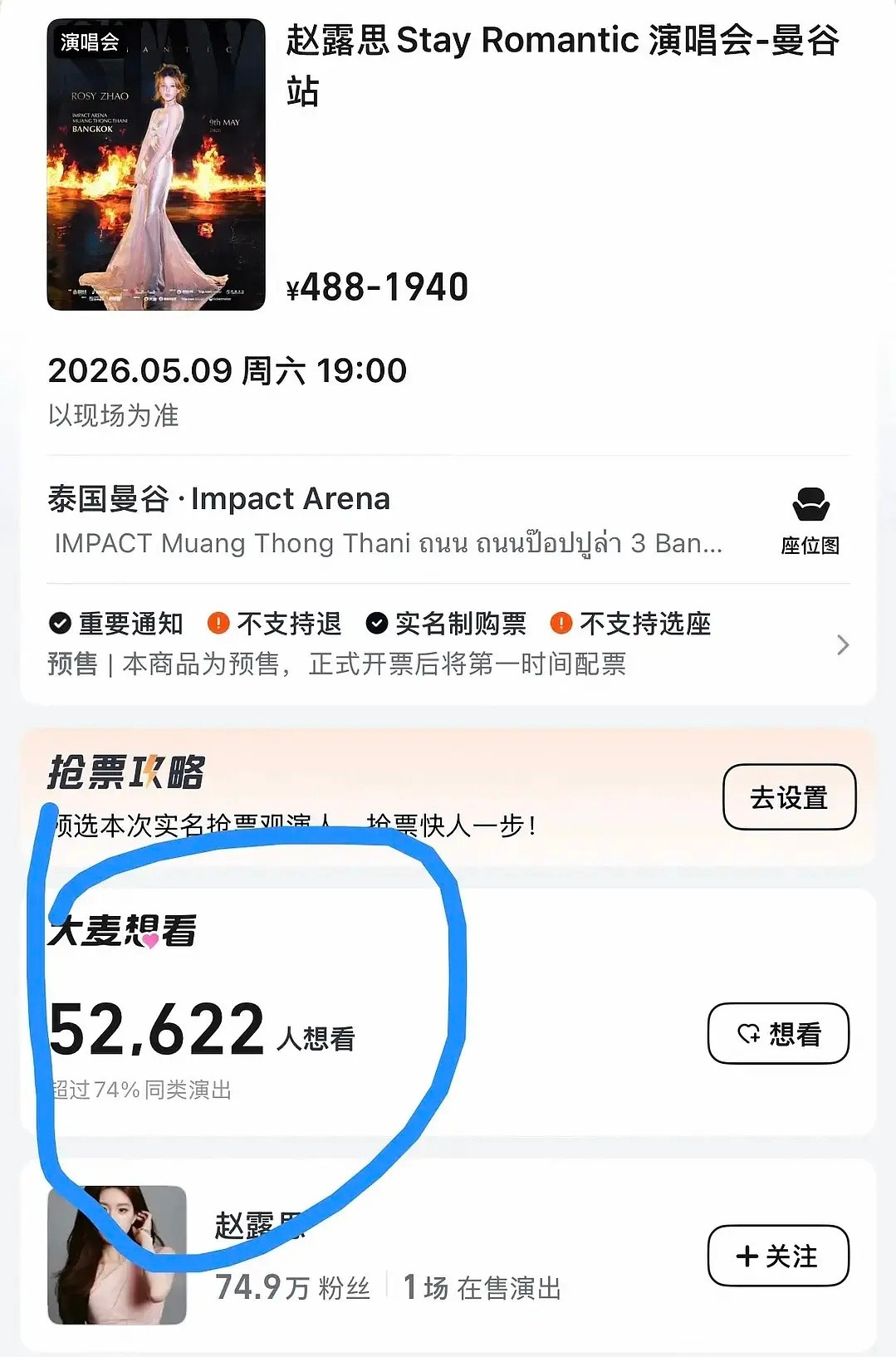
Task: Click the heart icon inside the 想看 button
Action: click(749, 1033)
